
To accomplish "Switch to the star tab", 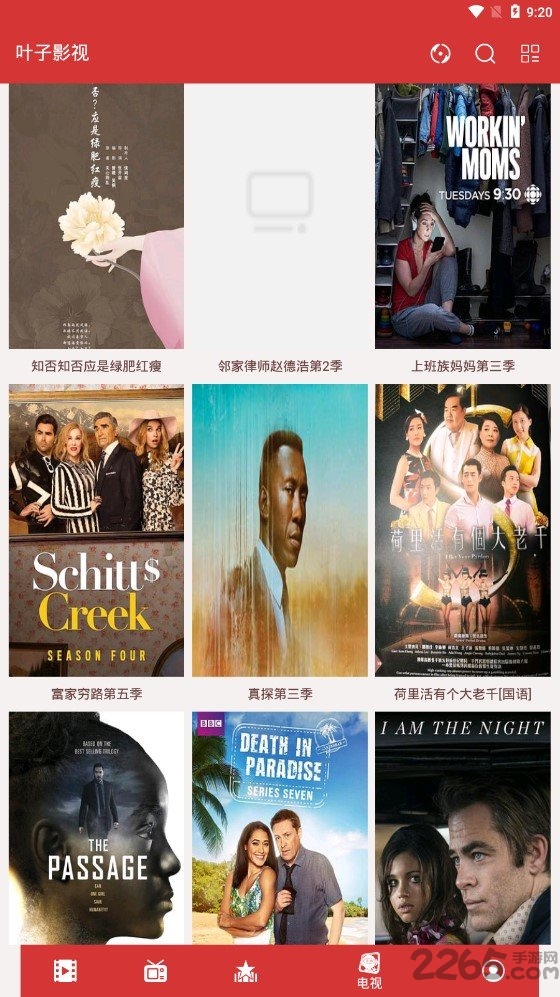I will (245, 970).
